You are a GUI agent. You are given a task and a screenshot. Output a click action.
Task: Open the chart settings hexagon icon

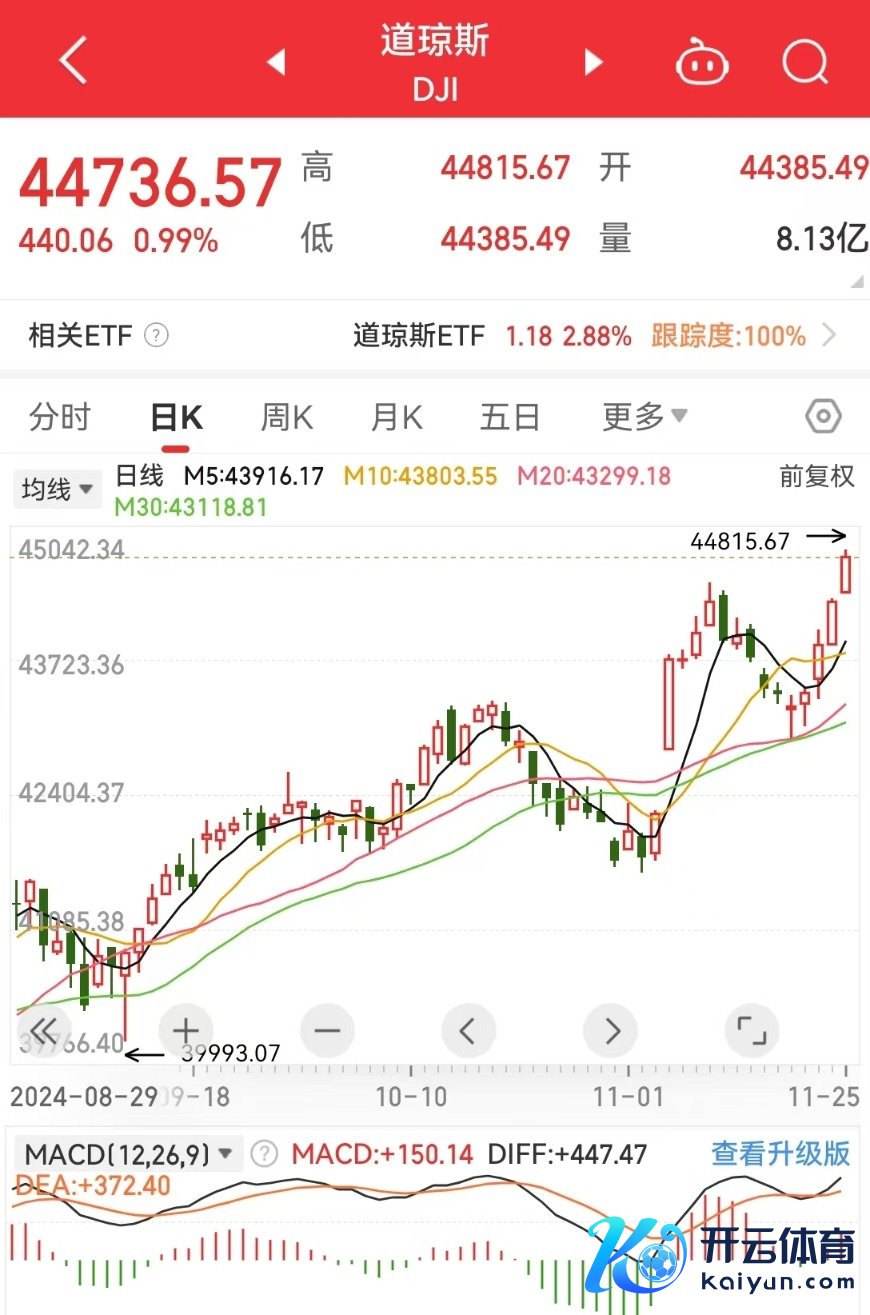tap(823, 417)
